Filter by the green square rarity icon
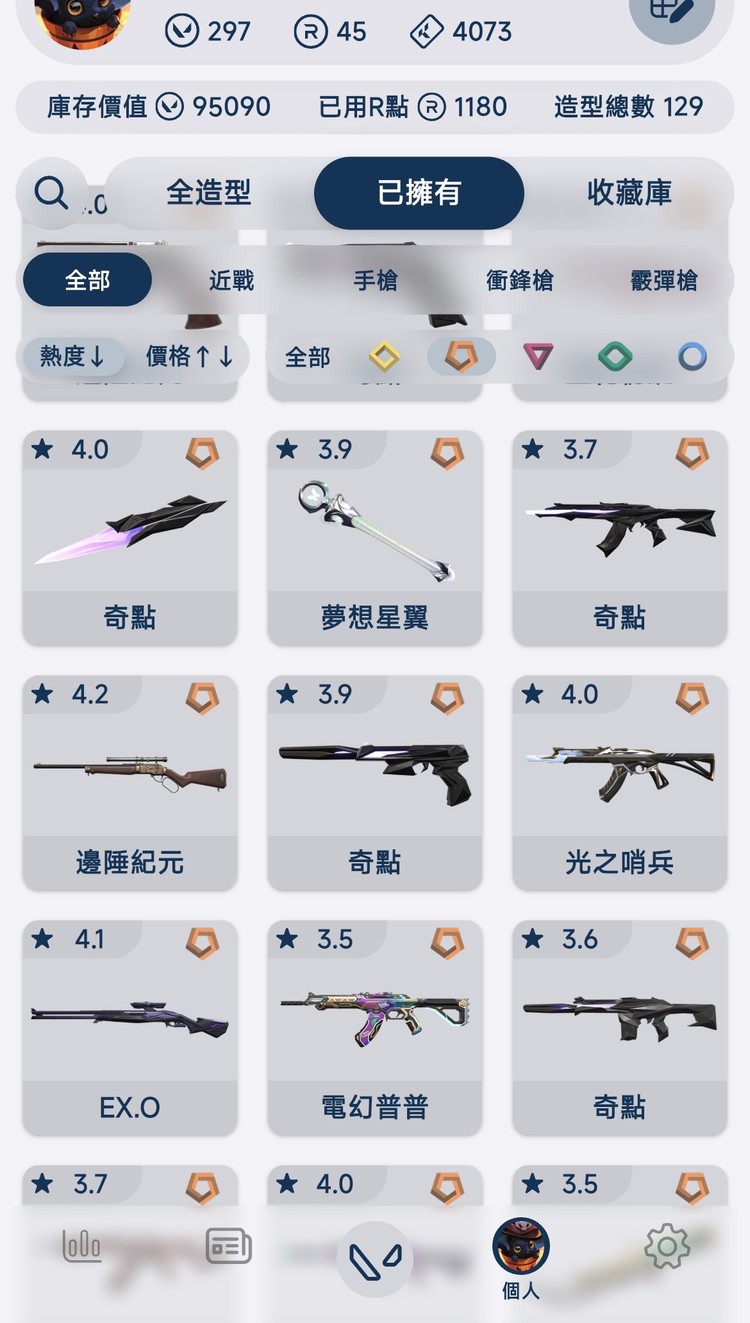 coord(615,356)
